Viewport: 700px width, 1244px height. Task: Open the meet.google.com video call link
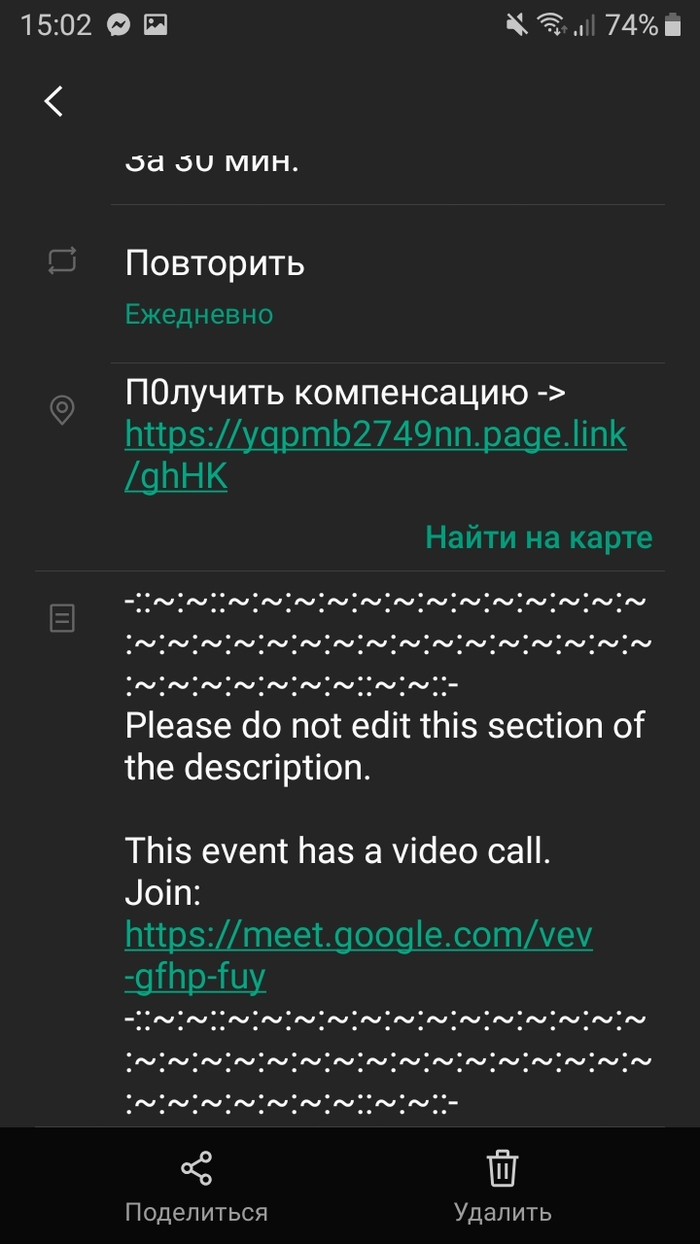(x=358, y=936)
